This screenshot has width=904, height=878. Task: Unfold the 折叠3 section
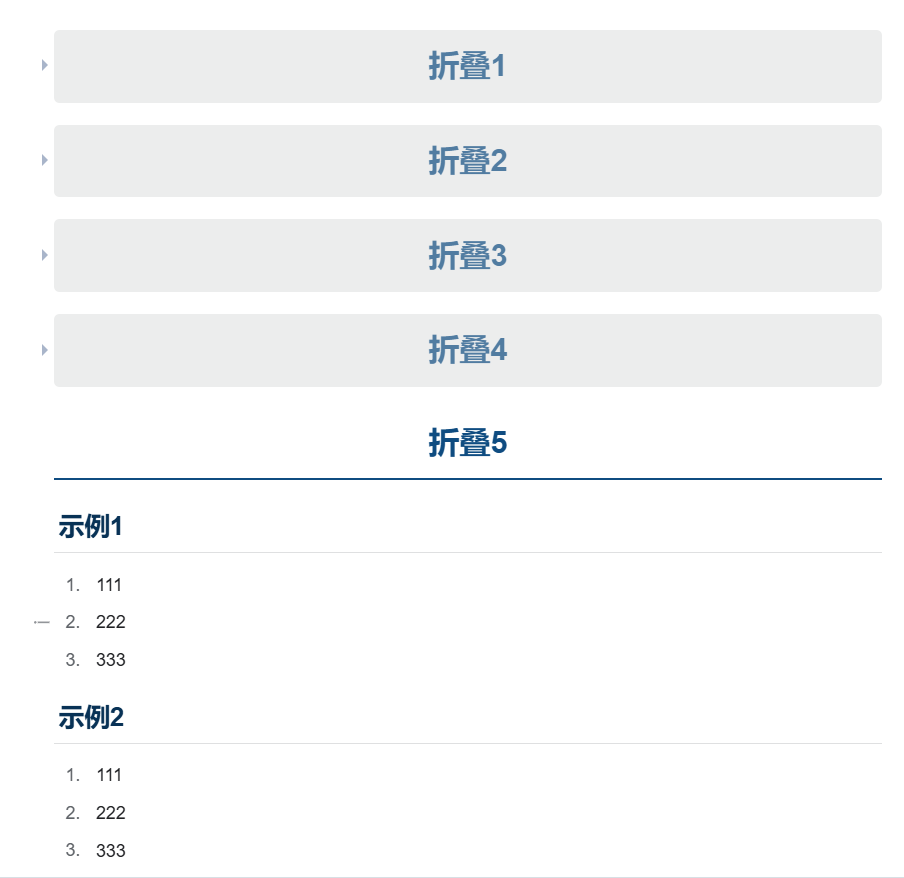click(x=44, y=255)
